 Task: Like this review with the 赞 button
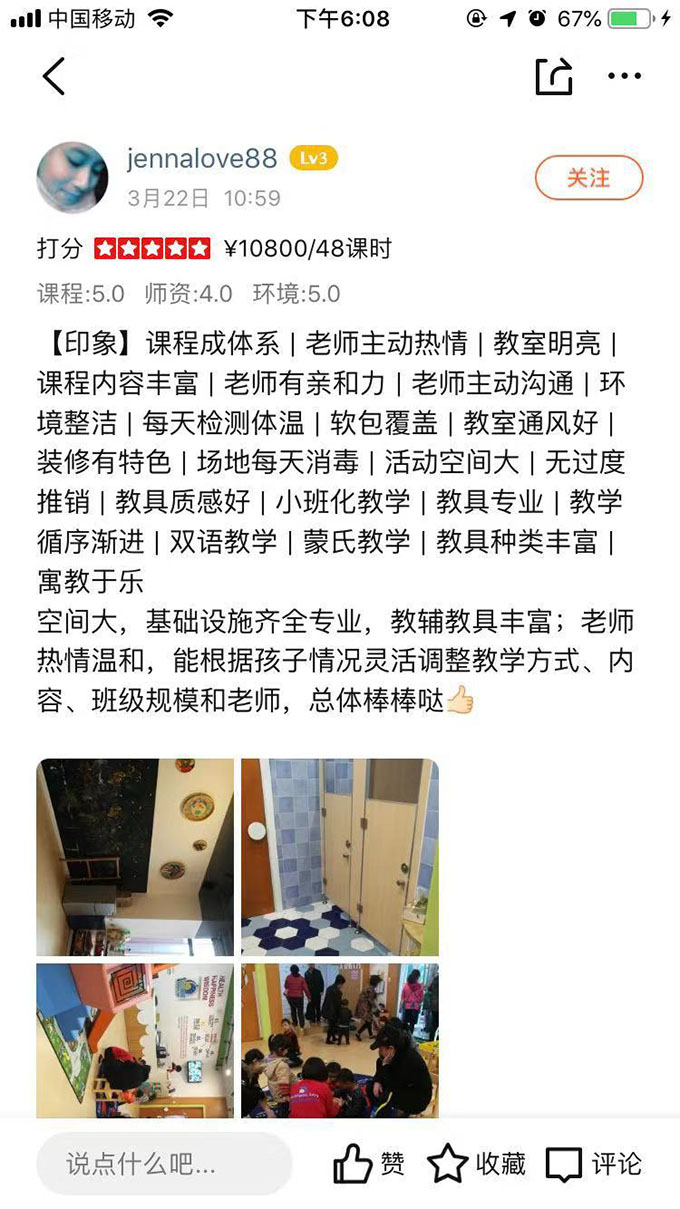pos(368,1164)
